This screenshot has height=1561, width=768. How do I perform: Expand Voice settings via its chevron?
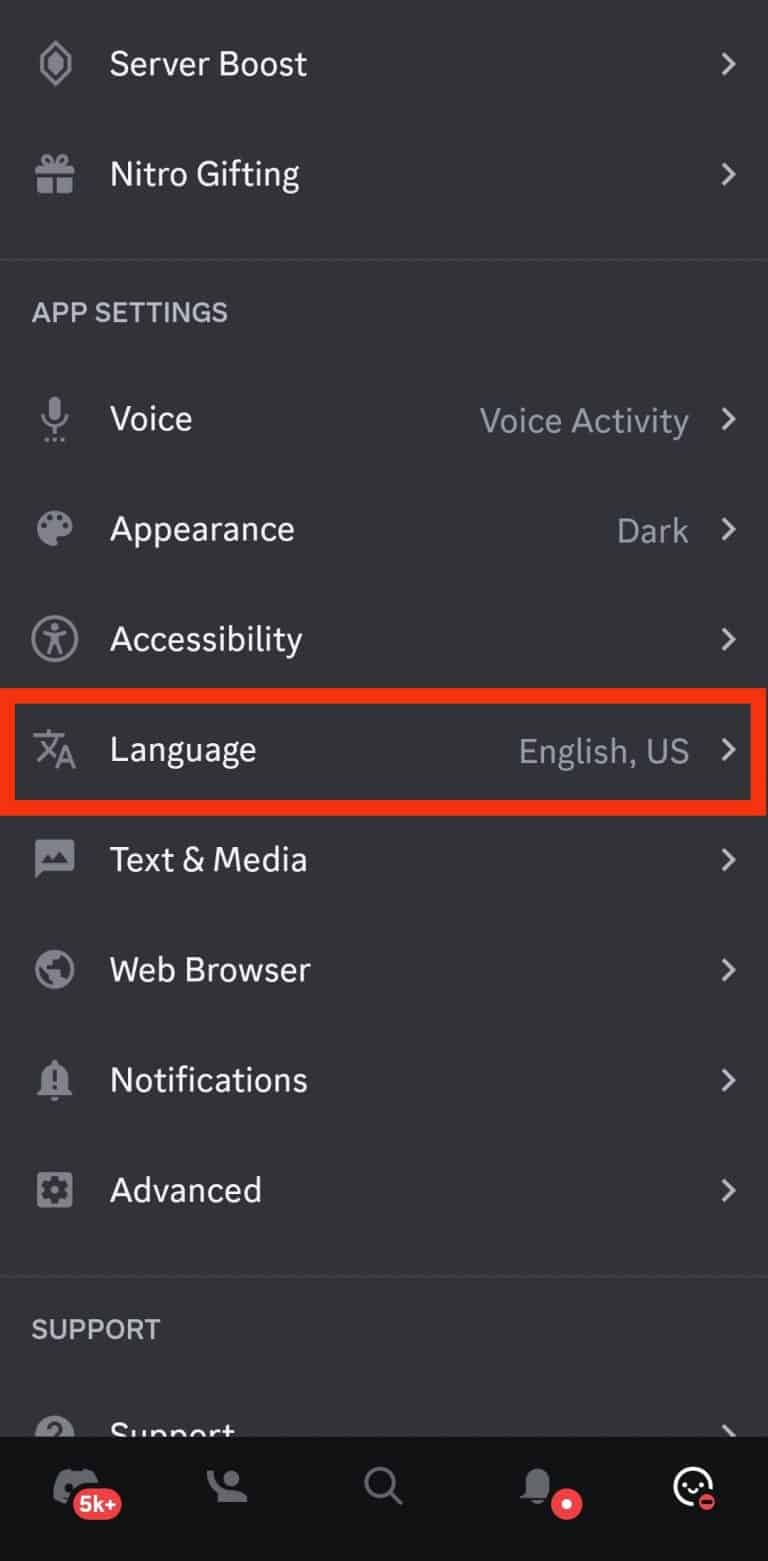[729, 420]
